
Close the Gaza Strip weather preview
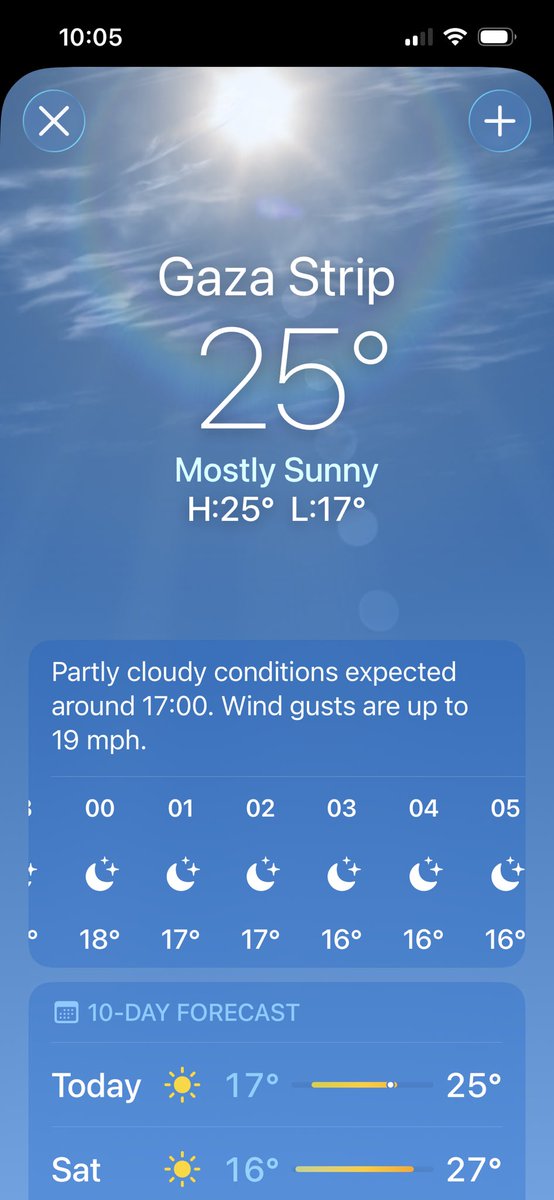point(54,122)
